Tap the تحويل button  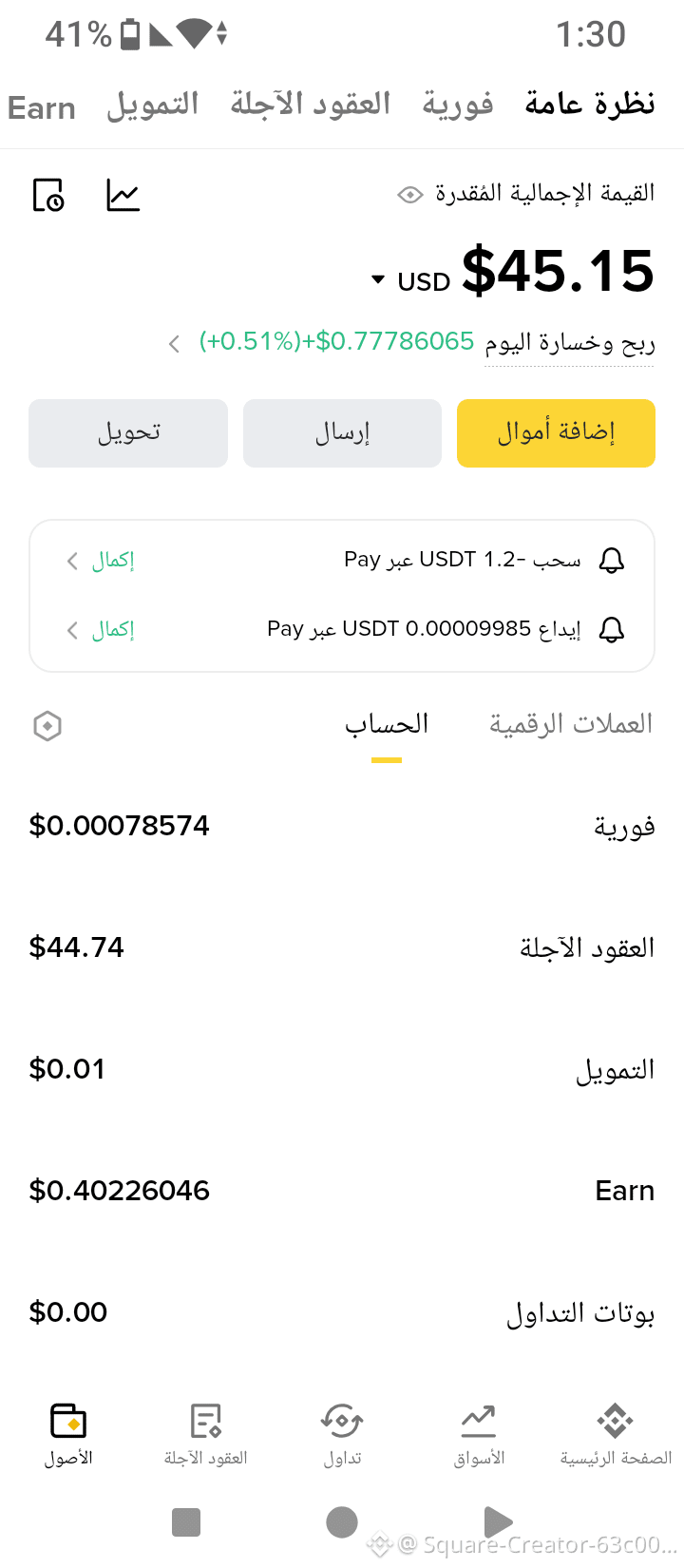(128, 433)
